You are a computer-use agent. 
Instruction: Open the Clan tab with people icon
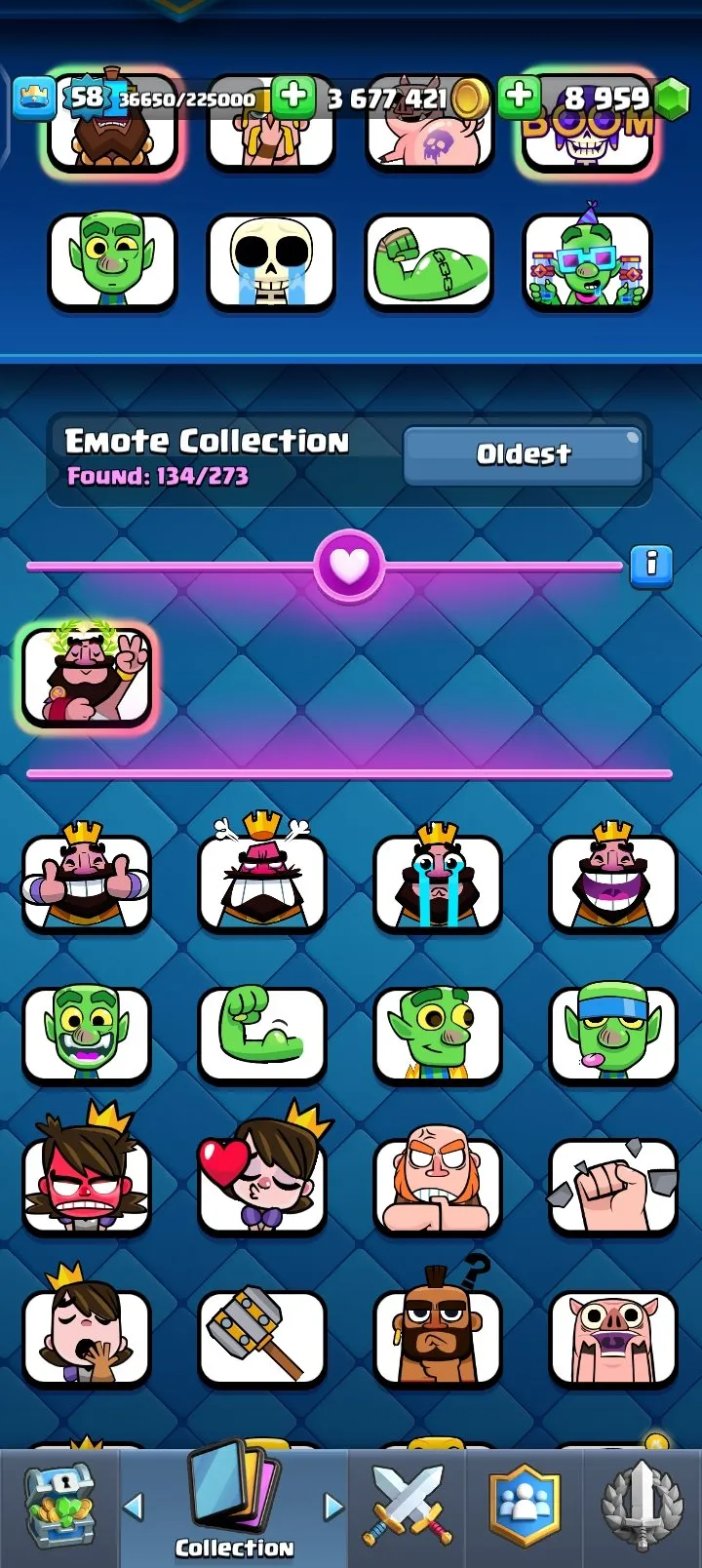(x=526, y=1507)
